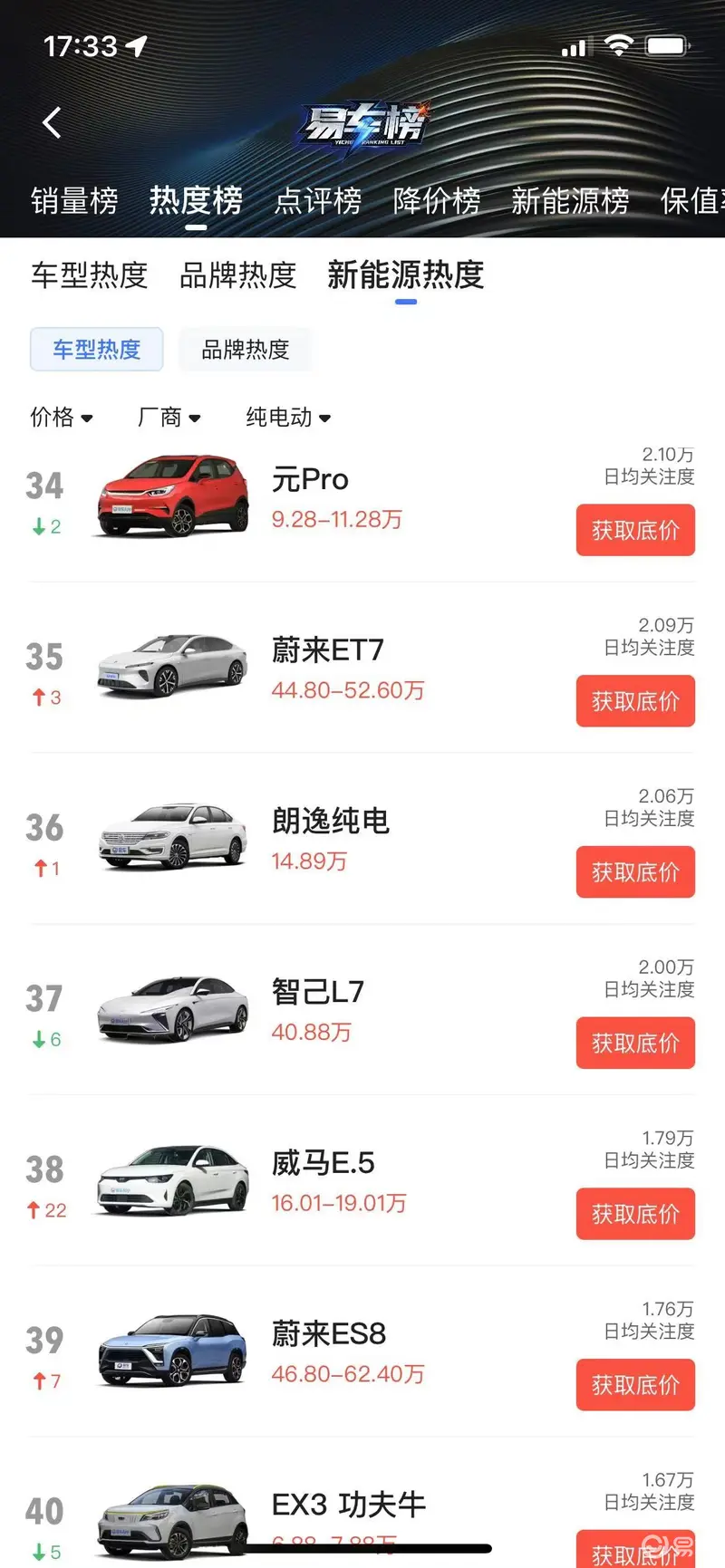Expand the 厂商 filter dropdown
Image resolution: width=725 pixels, height=1568 pixels.
(x=169, y=417)
